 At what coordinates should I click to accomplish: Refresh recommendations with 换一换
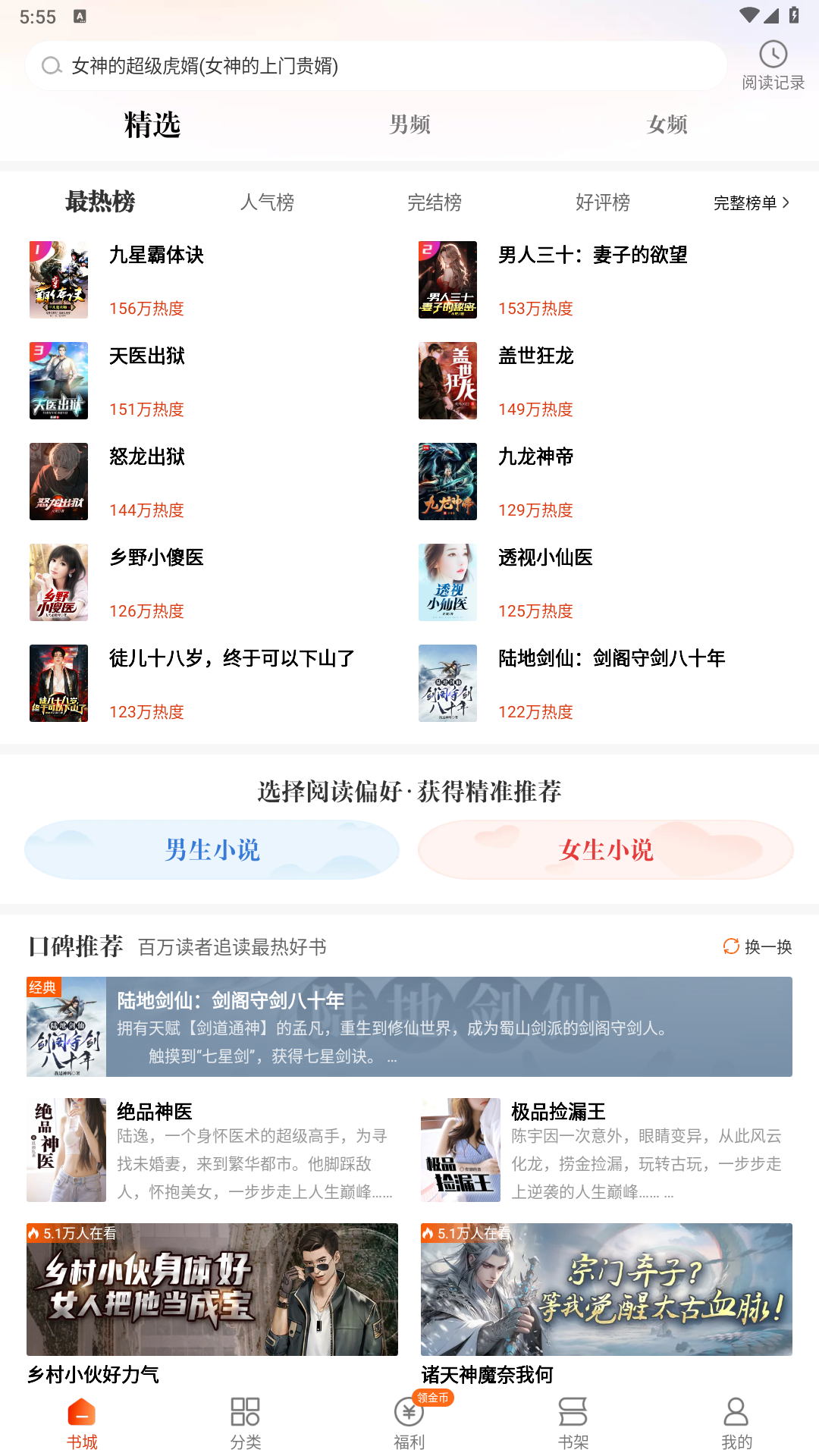pyautogui.click(x=757, y=946)
